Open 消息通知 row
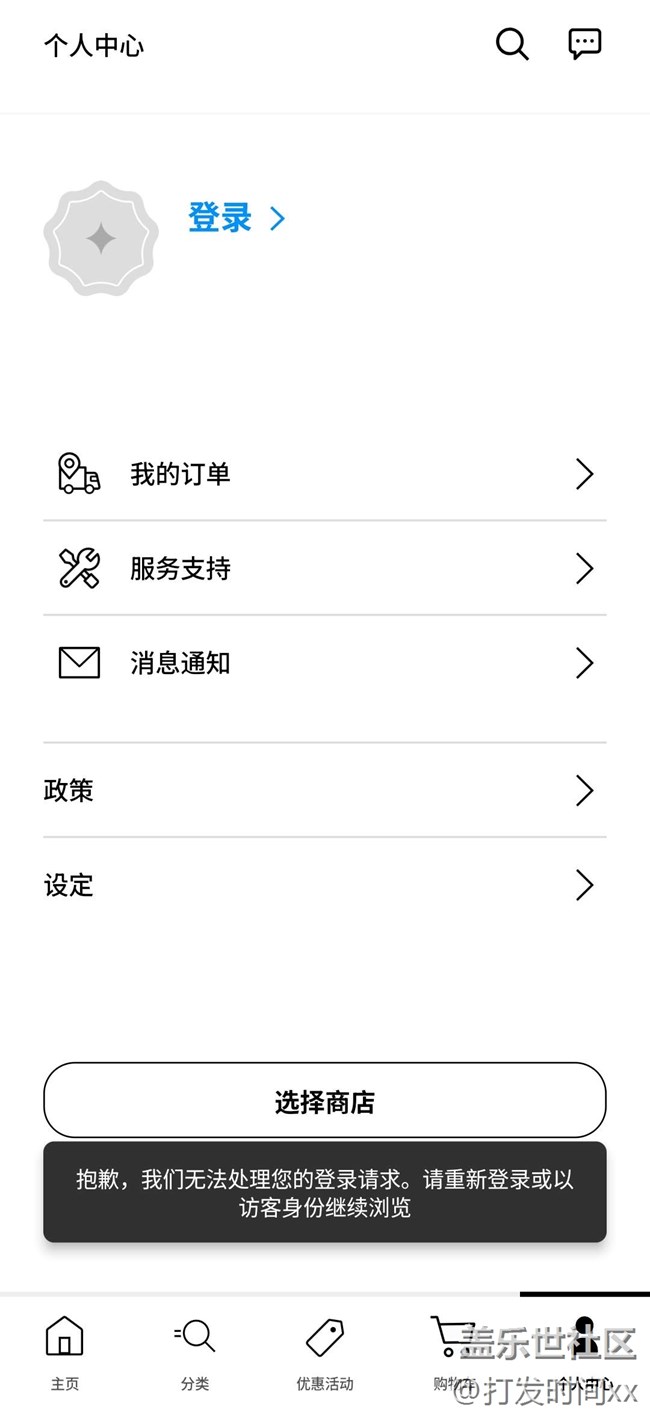Image resolution: width=650 pixels, height=1427 pixels. (325, 663)
